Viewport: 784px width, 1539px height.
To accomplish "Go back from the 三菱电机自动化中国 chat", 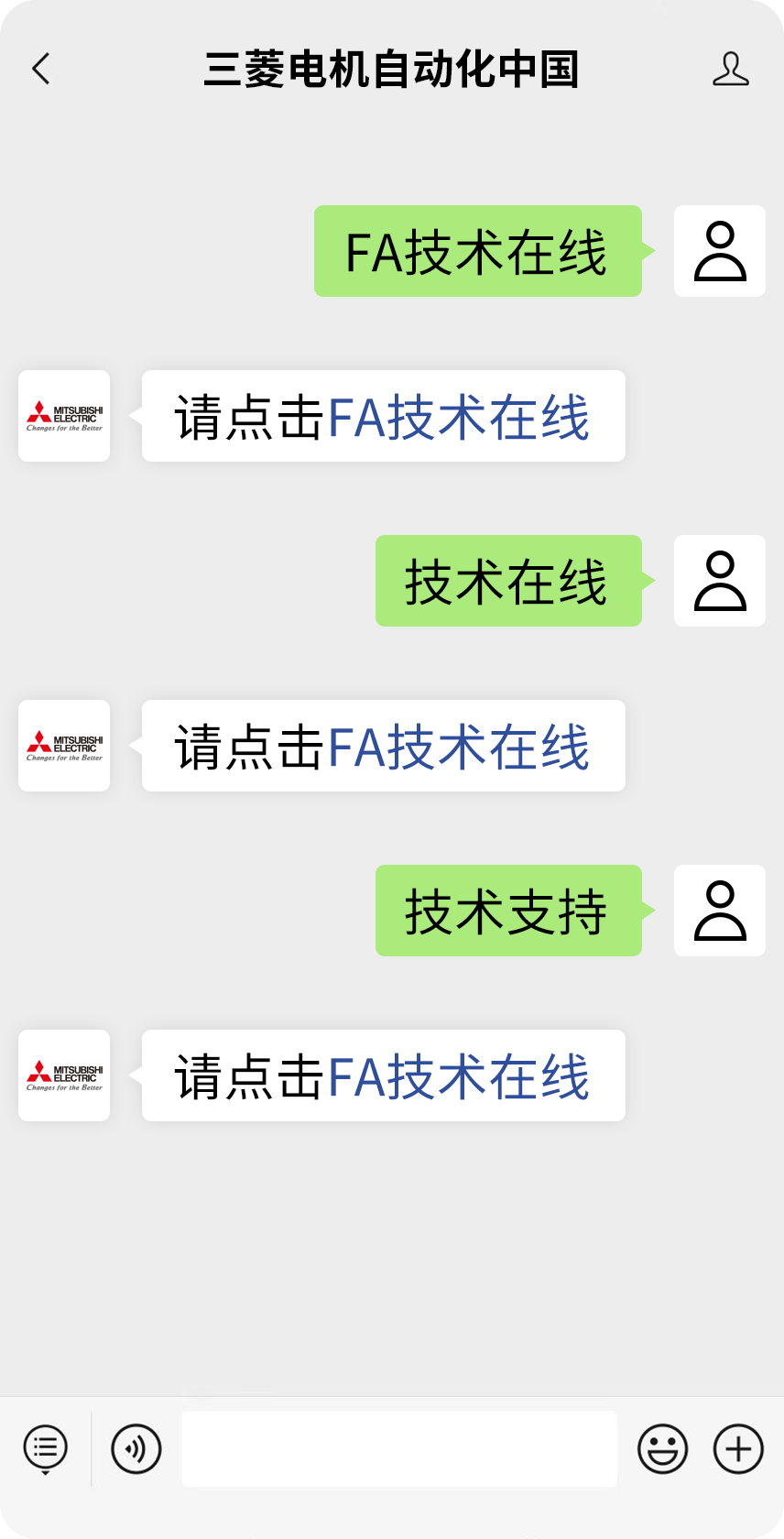I will (41, 69).
